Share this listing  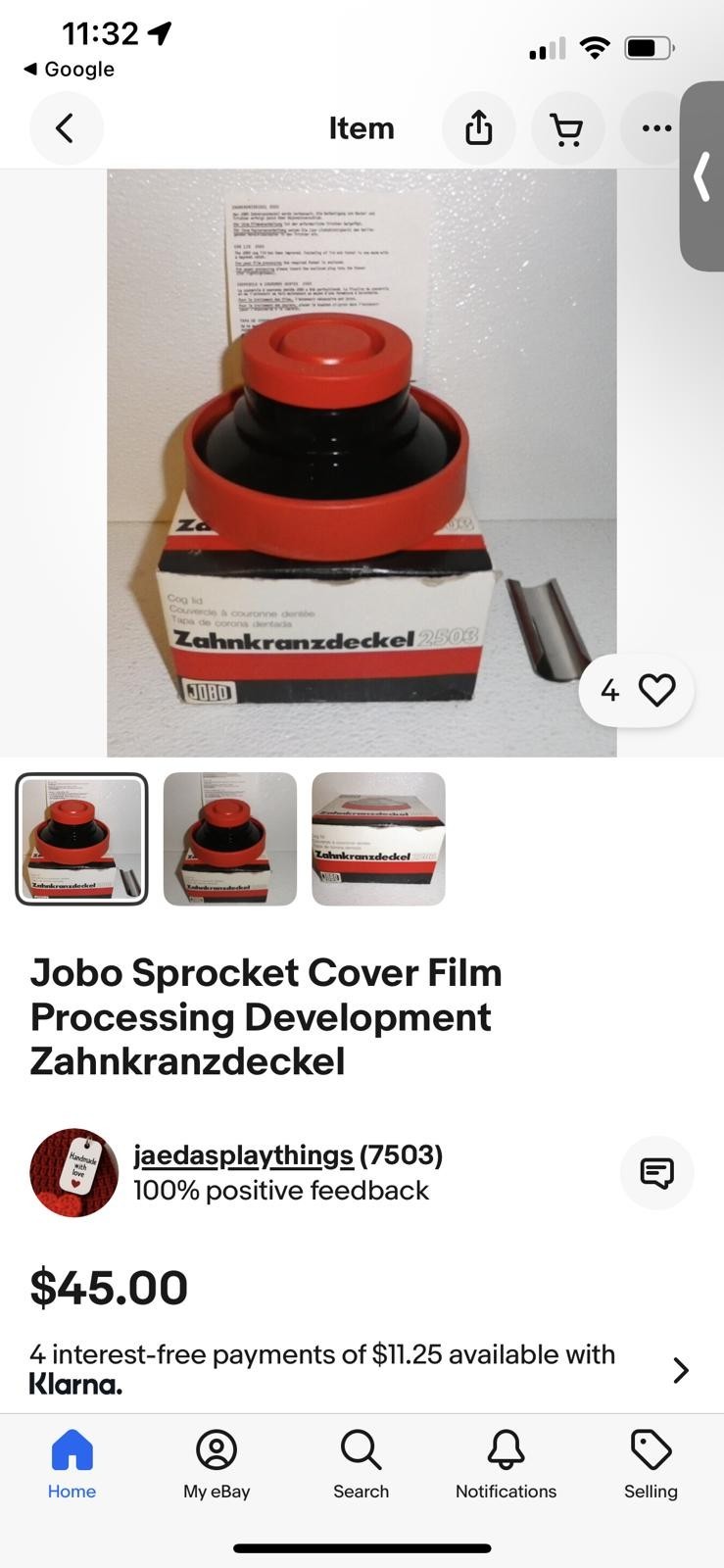pyautogui.click(x=478, y=128)
